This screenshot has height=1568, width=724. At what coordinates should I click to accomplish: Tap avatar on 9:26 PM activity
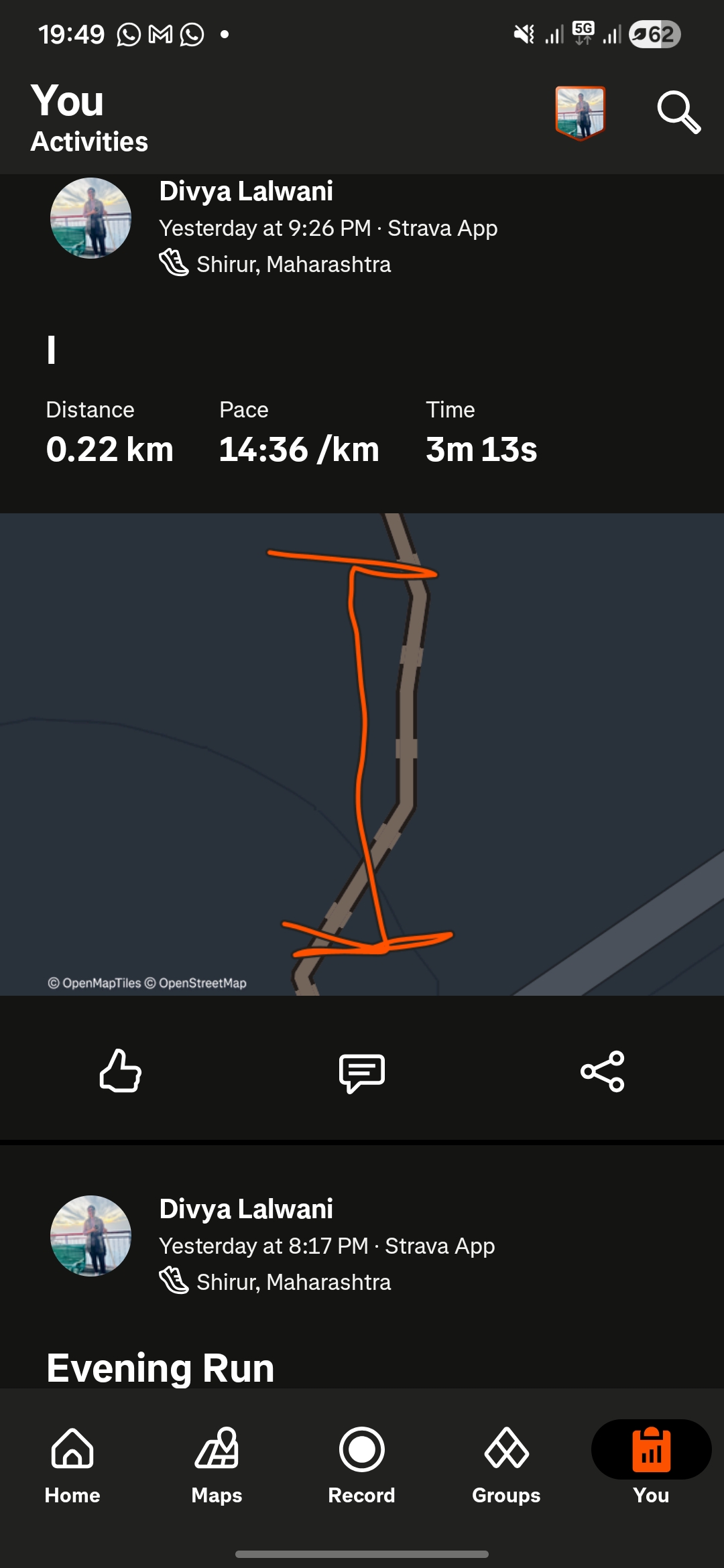point(90,218)
